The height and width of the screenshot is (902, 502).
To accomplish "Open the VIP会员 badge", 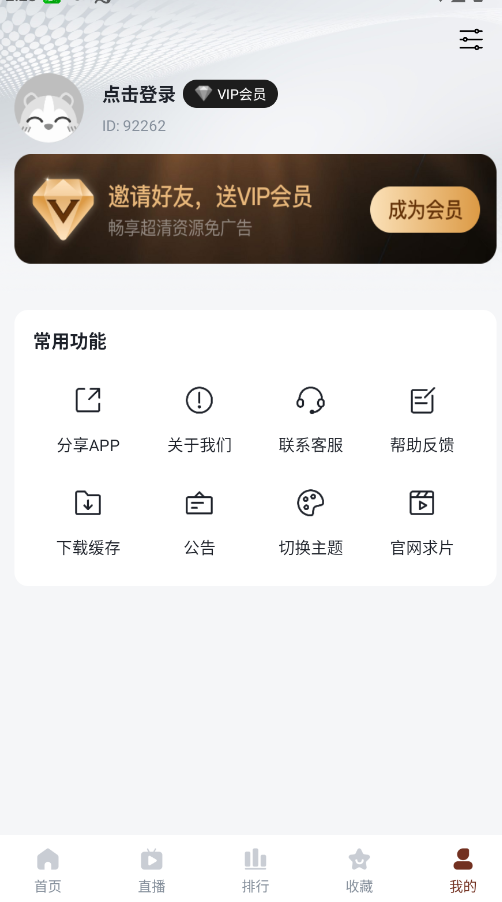I will (230, 94).
